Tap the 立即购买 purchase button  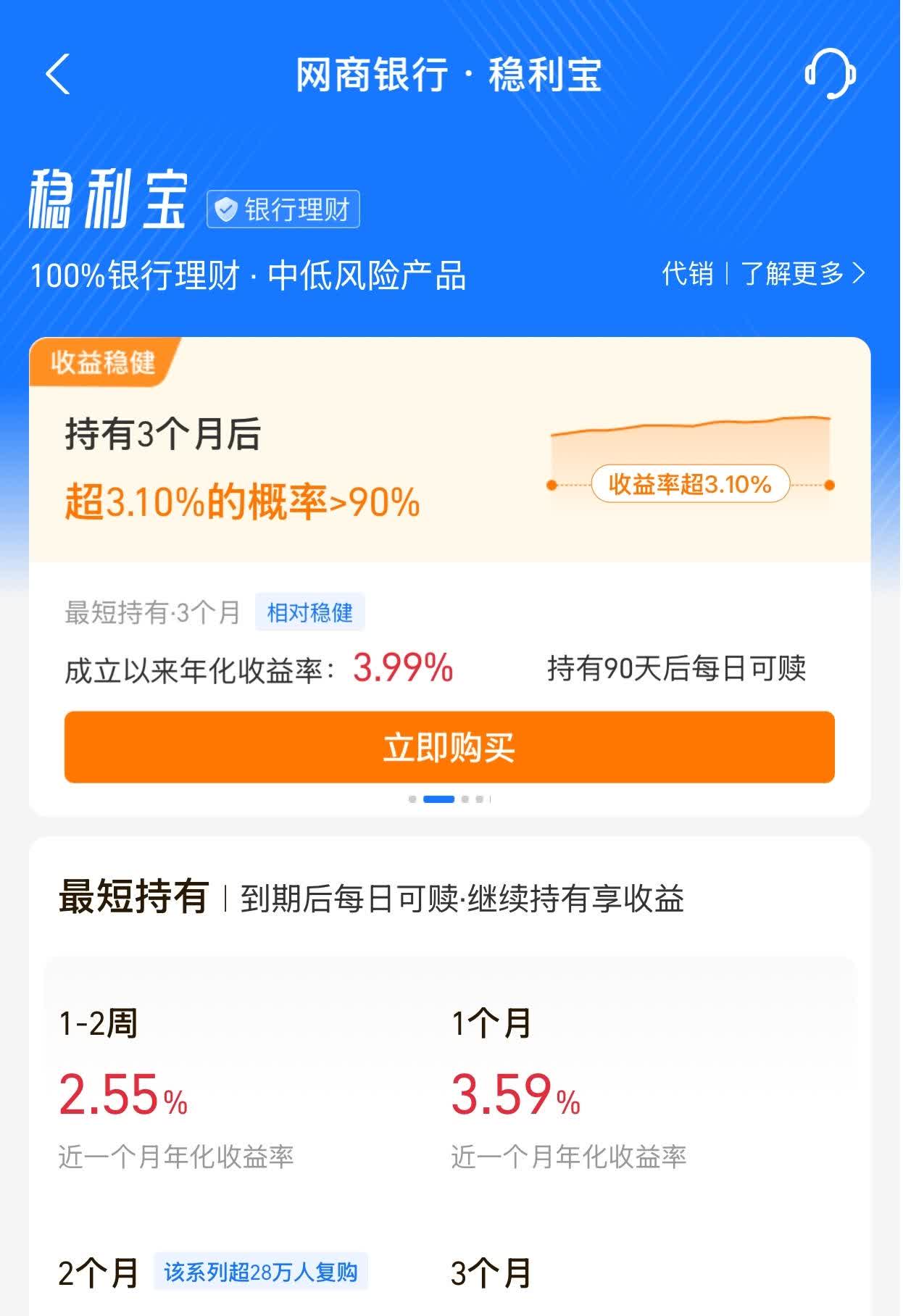(451, 749)
